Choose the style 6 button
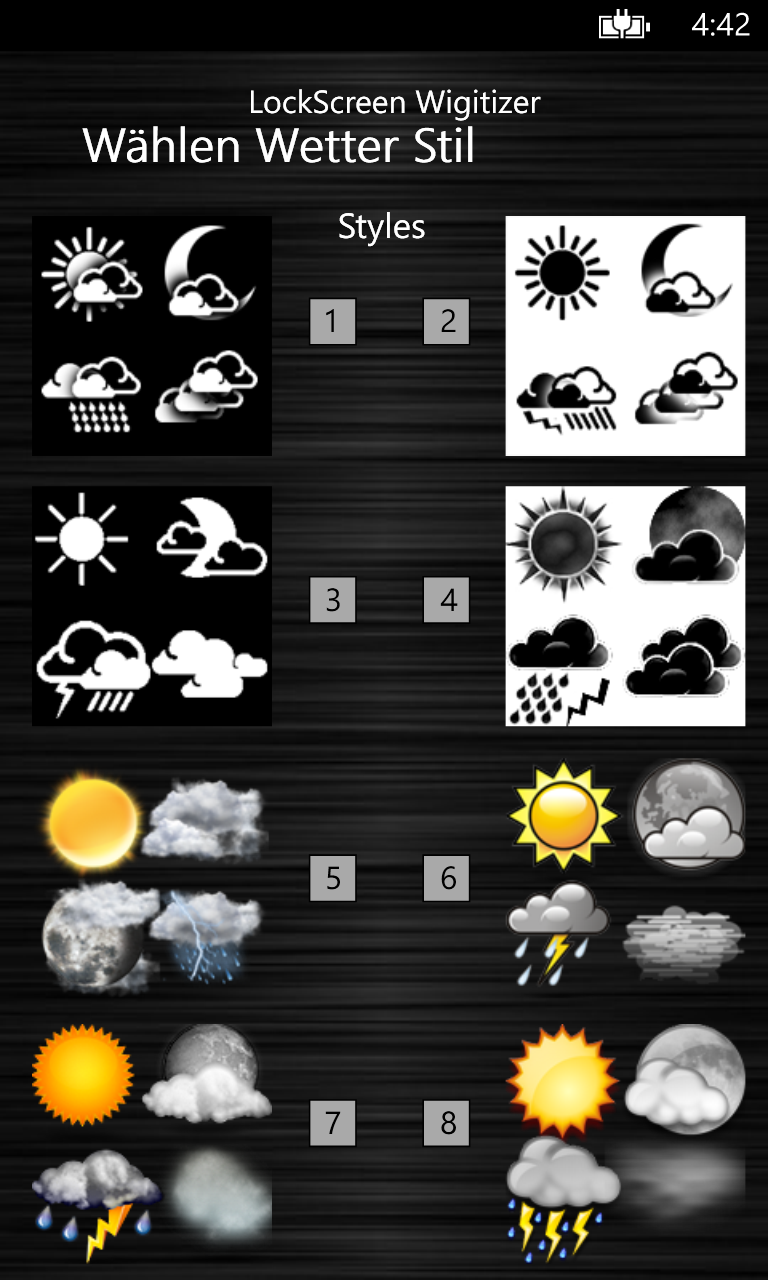Viewport: 768px width, 1280px height. (x=447, y=877)
